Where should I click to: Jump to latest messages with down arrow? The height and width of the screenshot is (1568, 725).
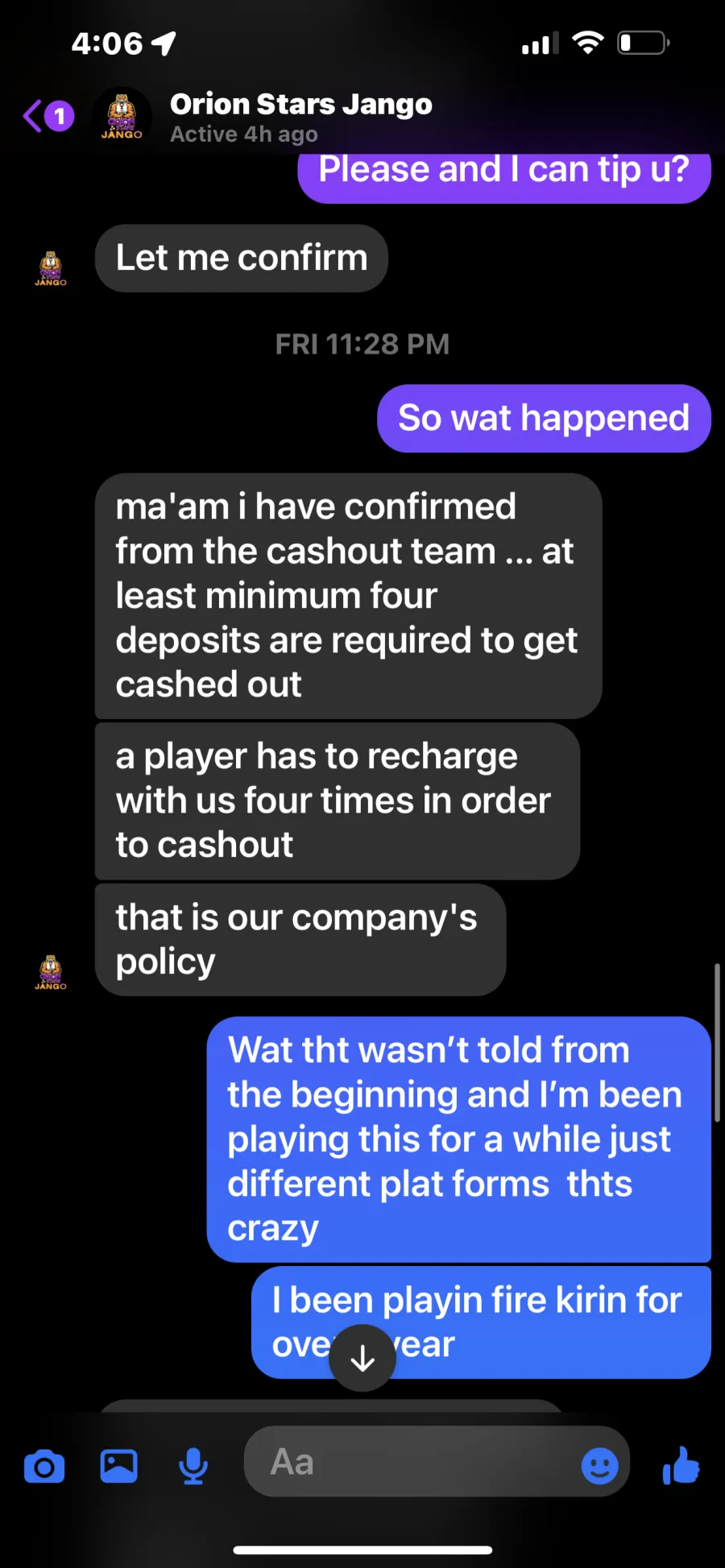click(362, 1359)
